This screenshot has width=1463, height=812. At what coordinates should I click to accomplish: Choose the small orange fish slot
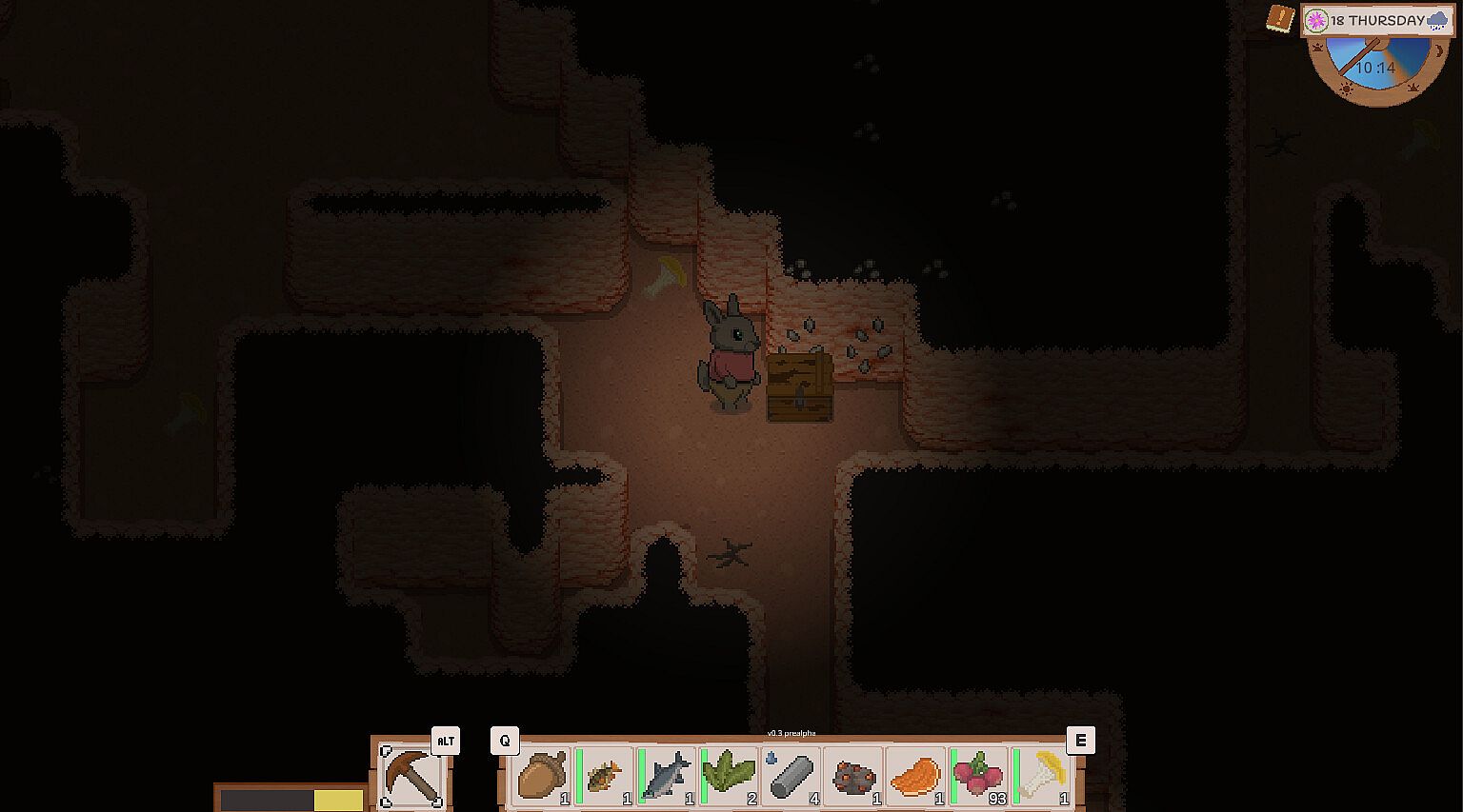(x=604, y=777)
